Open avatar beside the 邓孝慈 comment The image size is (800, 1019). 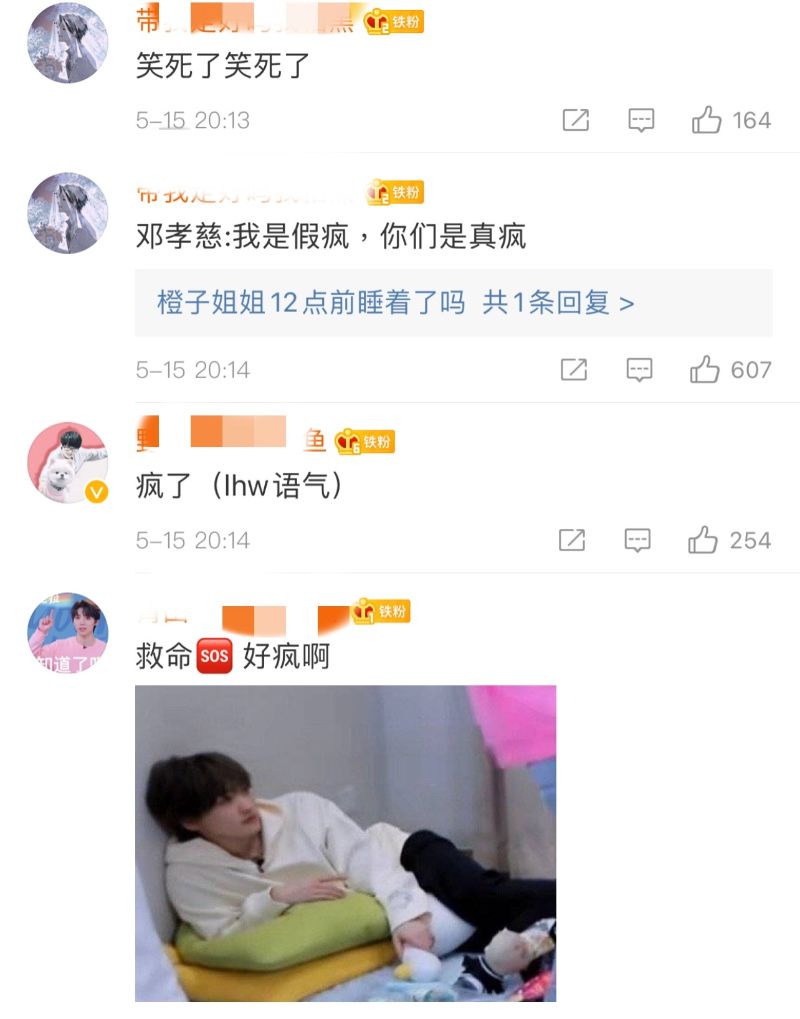[67, 212]
